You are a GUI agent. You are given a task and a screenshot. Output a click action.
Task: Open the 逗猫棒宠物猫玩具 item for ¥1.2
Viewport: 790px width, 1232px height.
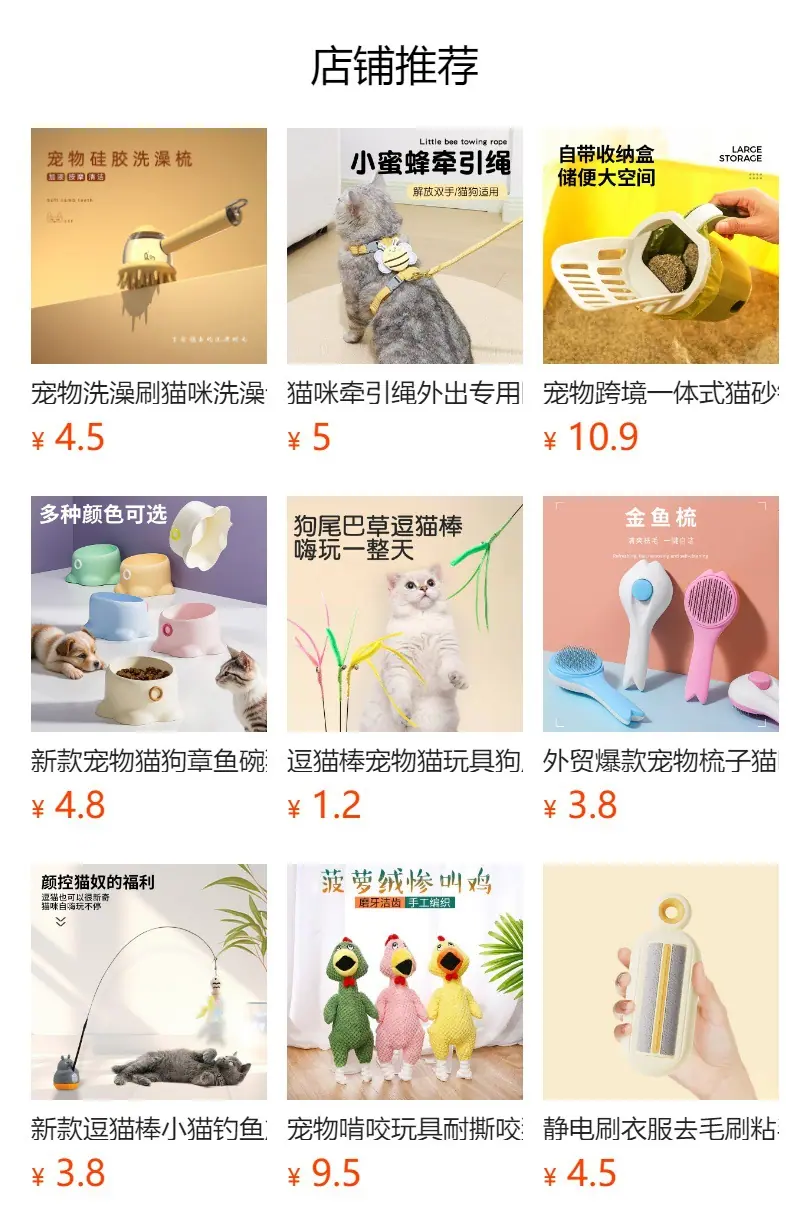(405, 658)
